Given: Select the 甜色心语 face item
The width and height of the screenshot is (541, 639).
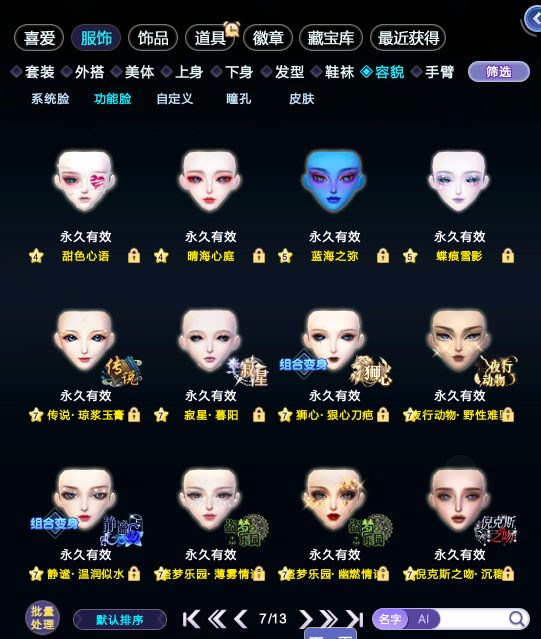Looking at the screenshot, I should [85, 181].
